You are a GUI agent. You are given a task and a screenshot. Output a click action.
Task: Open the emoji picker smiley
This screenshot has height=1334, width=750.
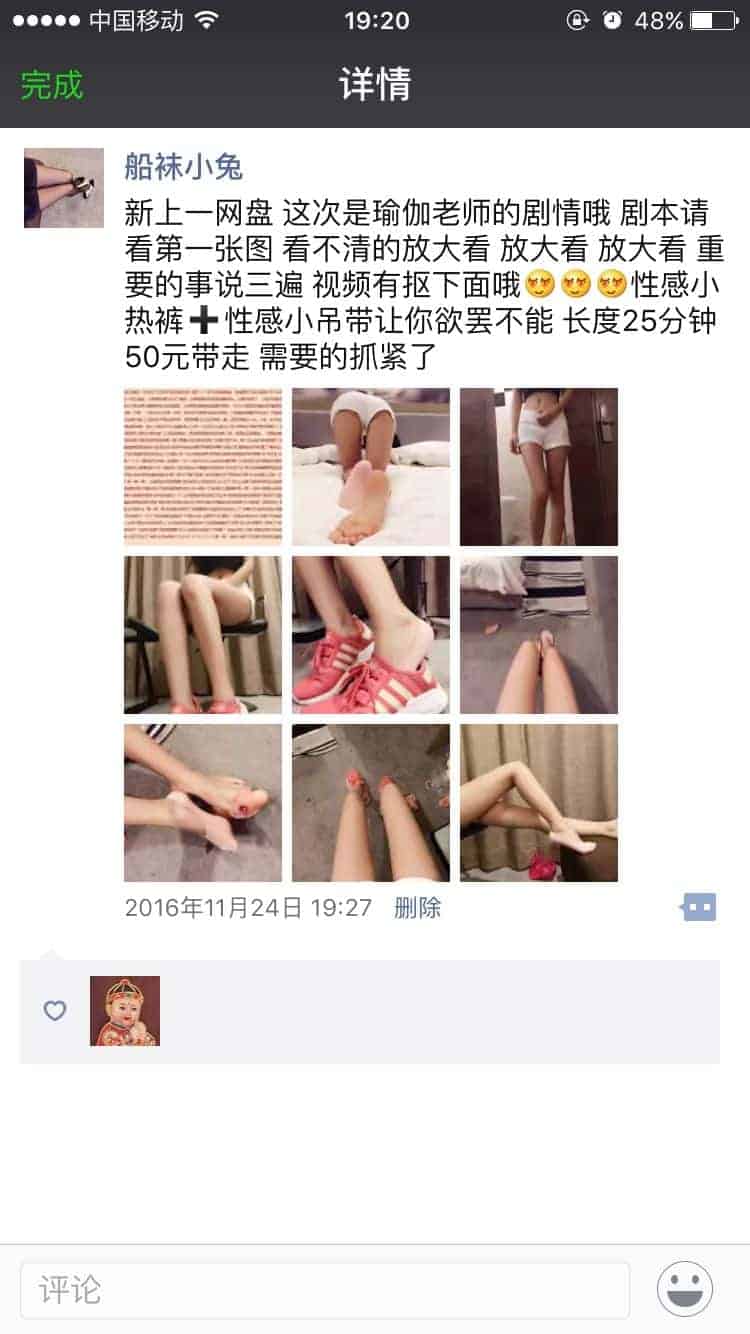point(685,1289)
